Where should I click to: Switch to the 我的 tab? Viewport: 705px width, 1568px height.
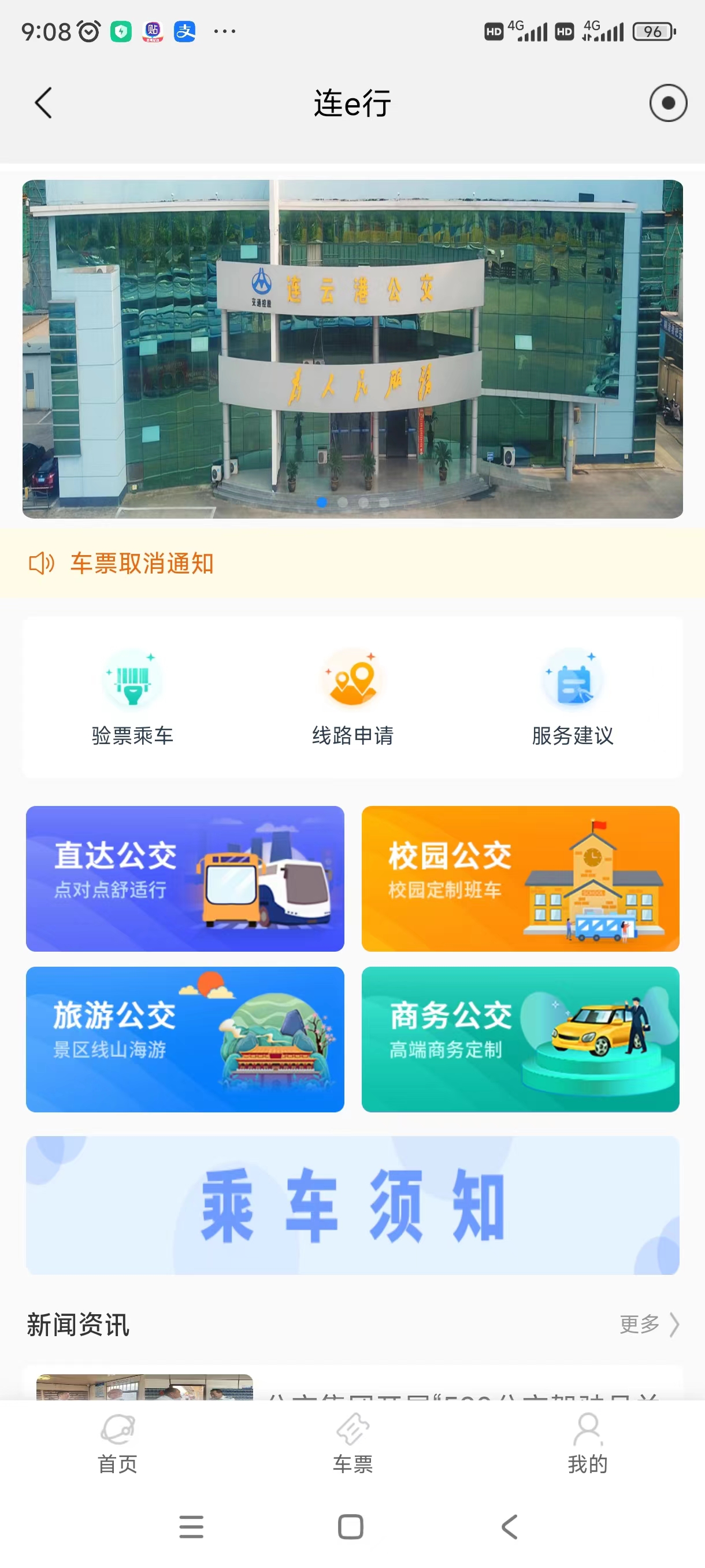pos(588,1444)
